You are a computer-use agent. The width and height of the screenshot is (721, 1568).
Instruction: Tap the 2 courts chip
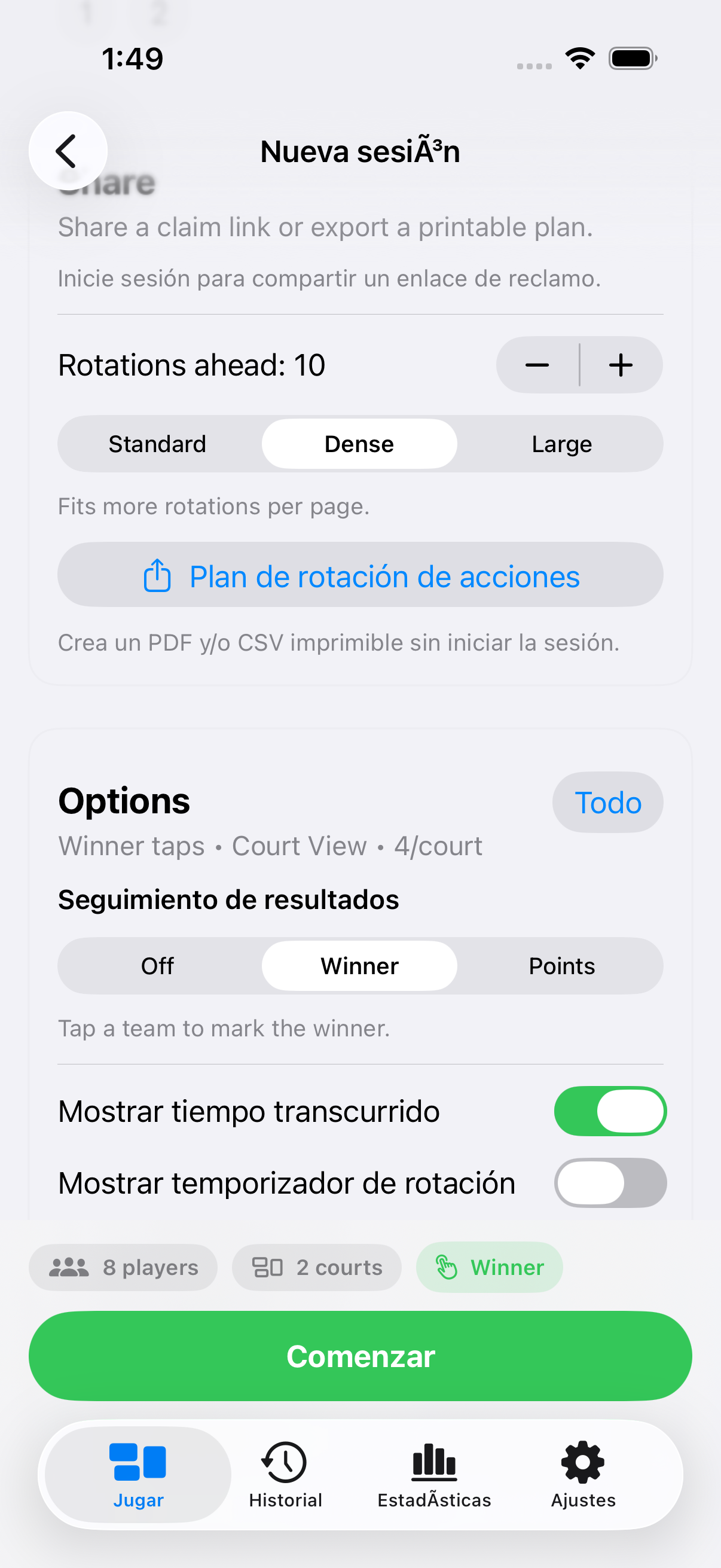(316, 1267)
